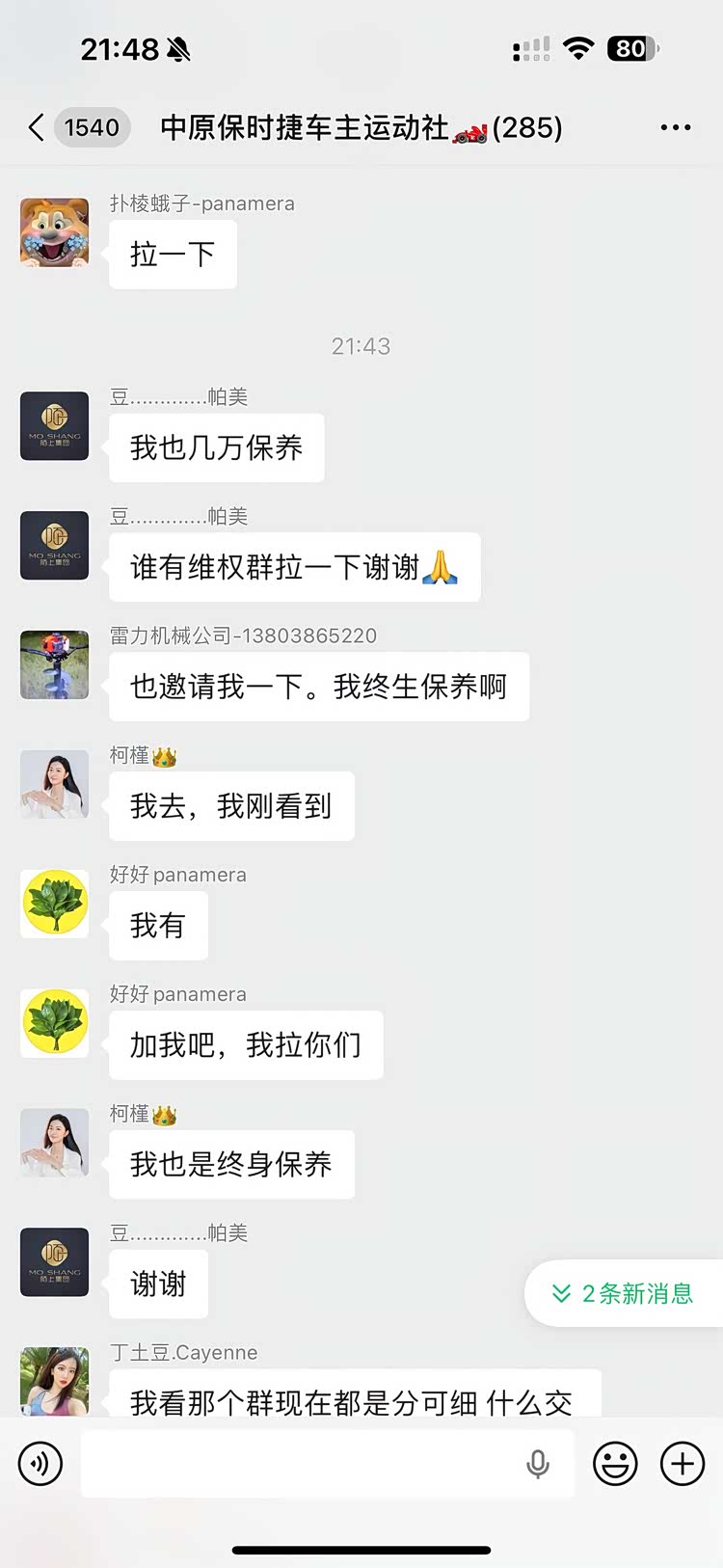Tap the message input field

coord(299,1464)
